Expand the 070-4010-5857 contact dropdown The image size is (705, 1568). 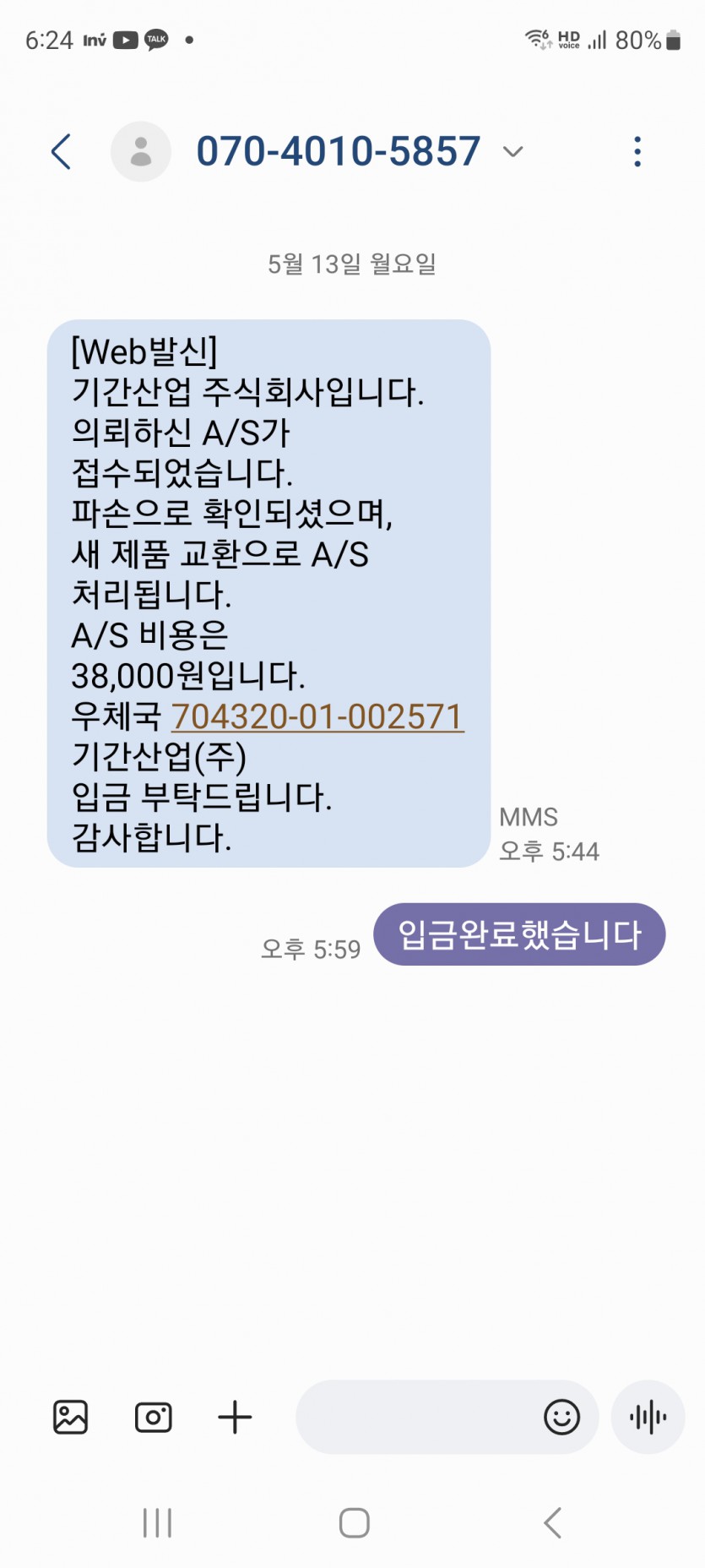coord(512,152)
